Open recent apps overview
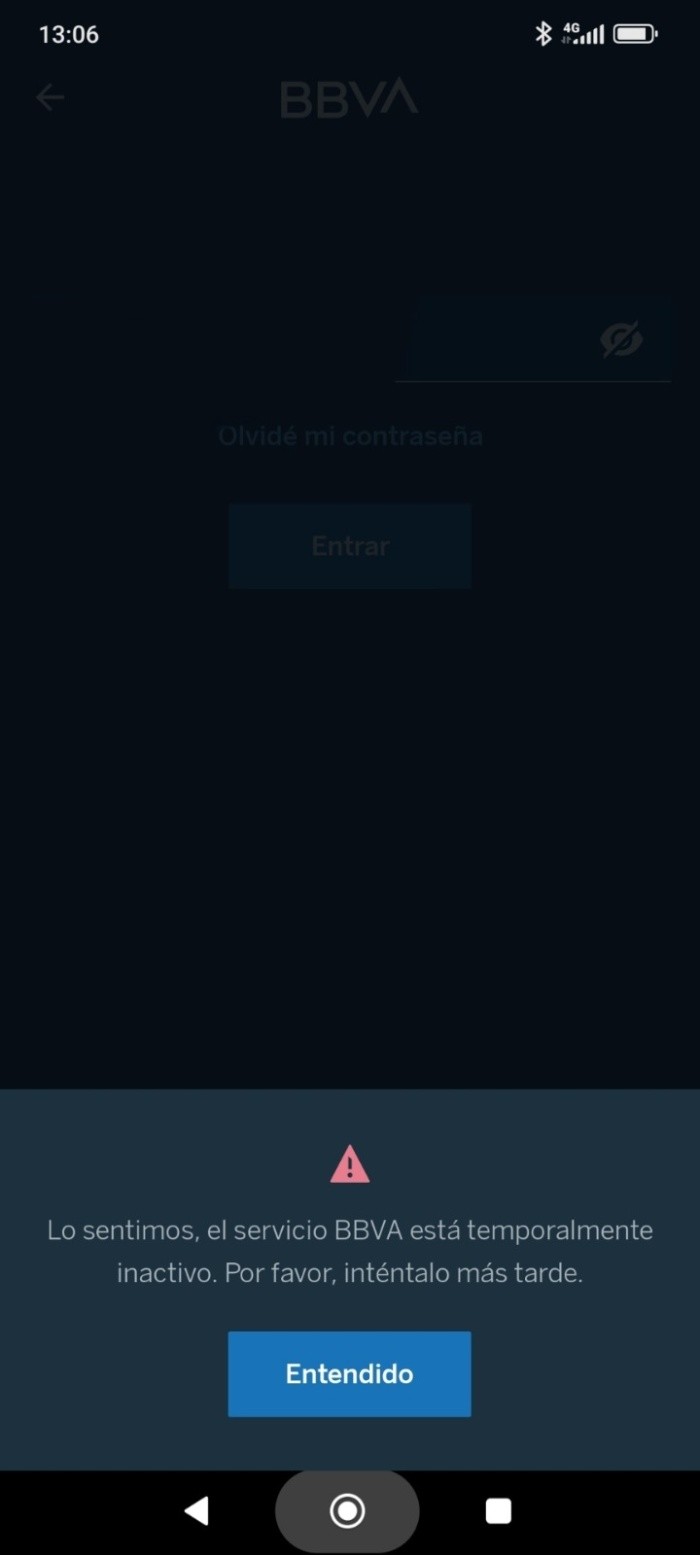Screen dimensions: 700x1555 (x=498, y=1510)
